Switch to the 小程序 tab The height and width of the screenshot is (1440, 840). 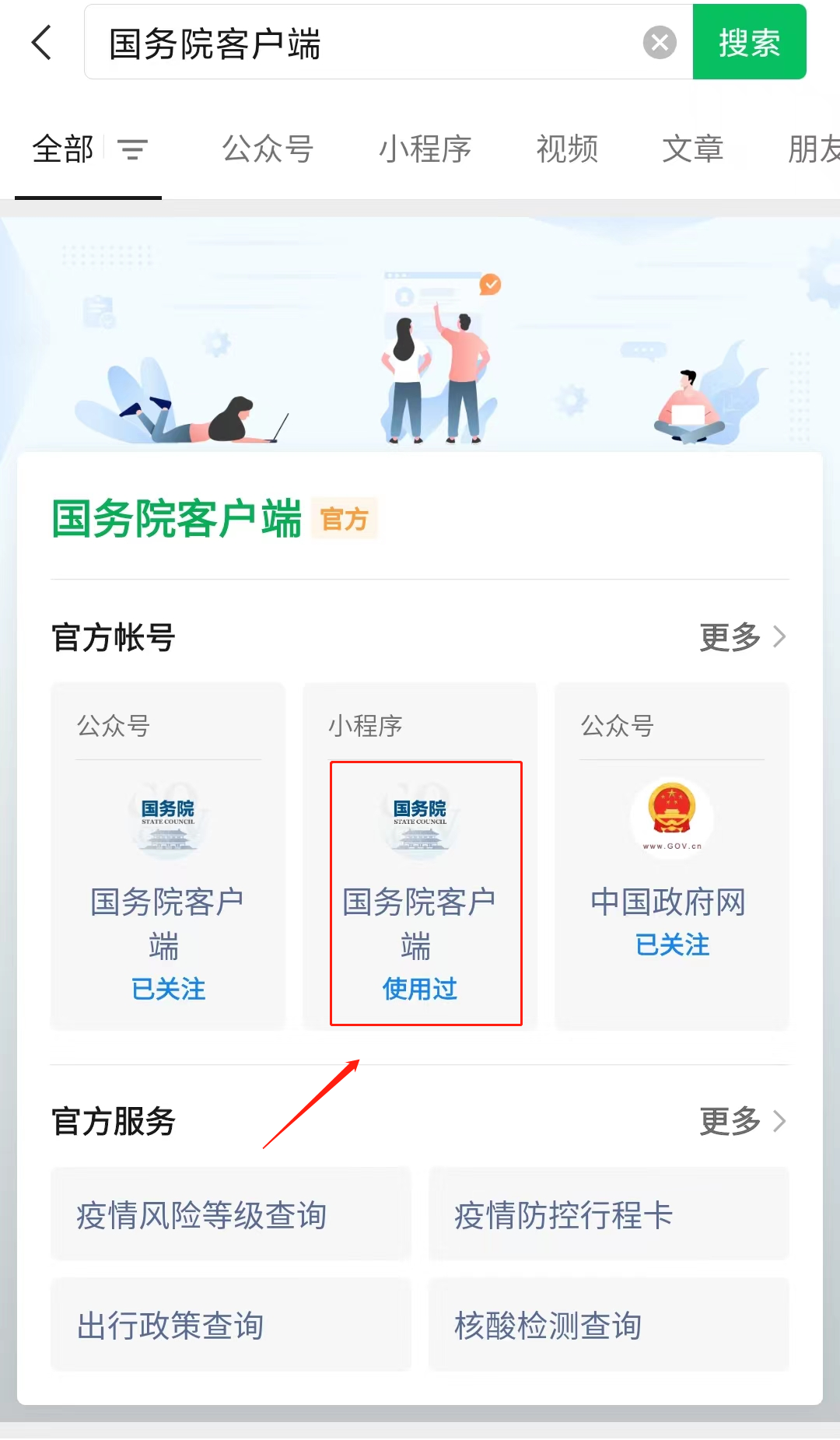click(425, 149)
